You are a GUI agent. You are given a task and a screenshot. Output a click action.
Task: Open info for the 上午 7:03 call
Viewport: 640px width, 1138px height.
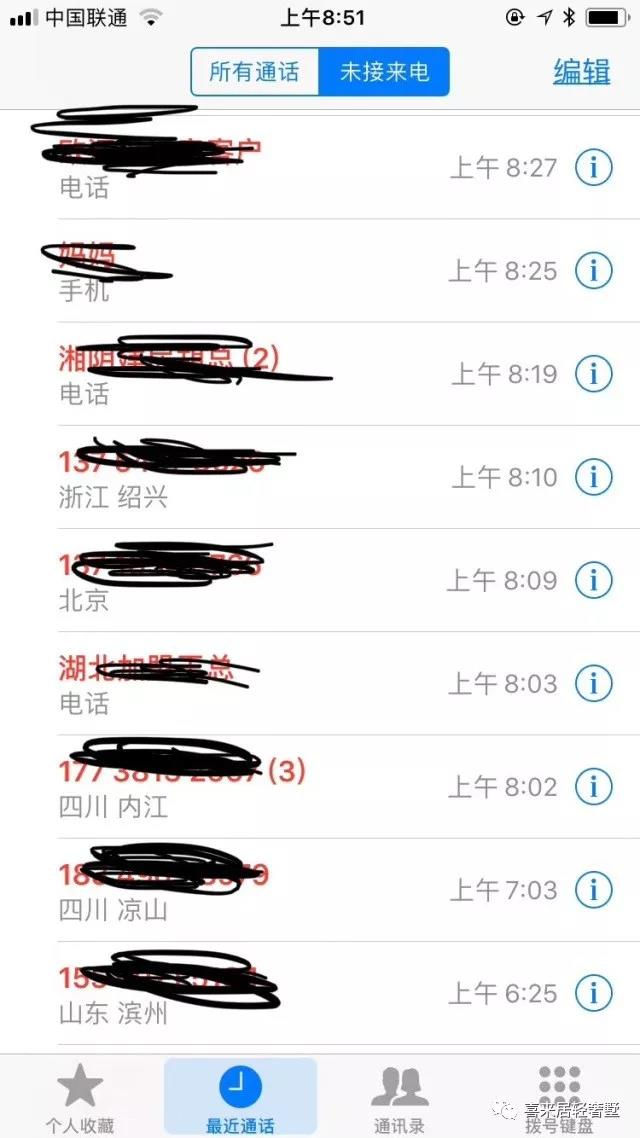(x=594, y=890)
